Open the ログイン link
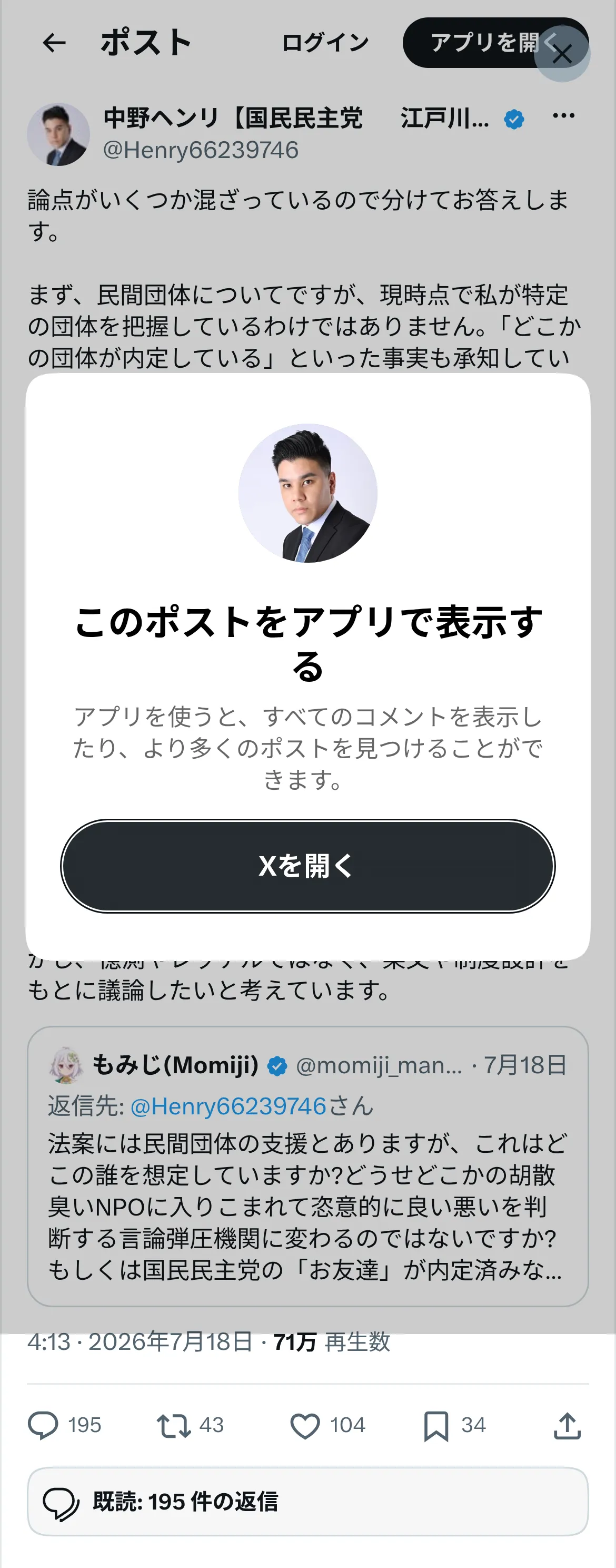Screen dimensions: 616x1568 (x=325, y=43)
